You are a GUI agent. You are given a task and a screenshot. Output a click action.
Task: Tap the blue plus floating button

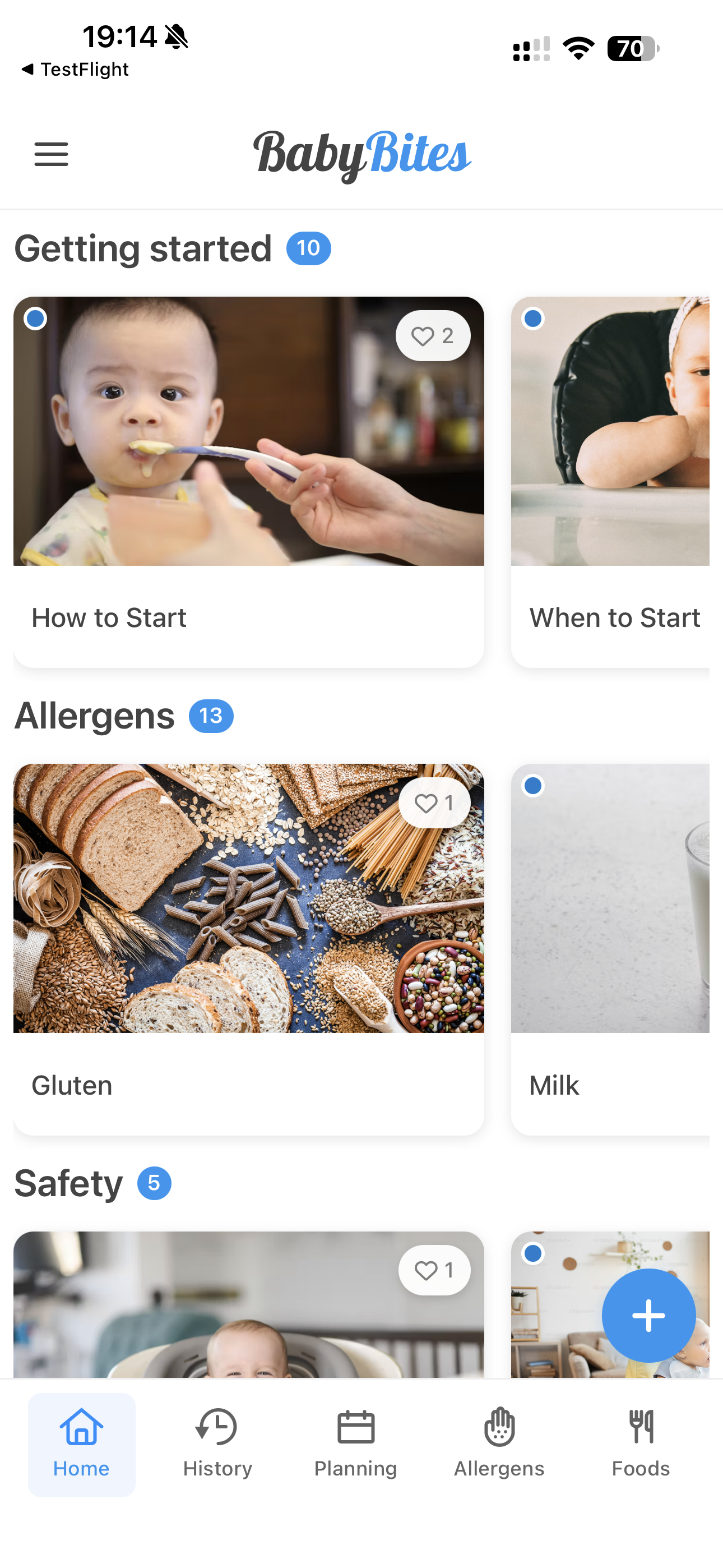(648, 1315)
